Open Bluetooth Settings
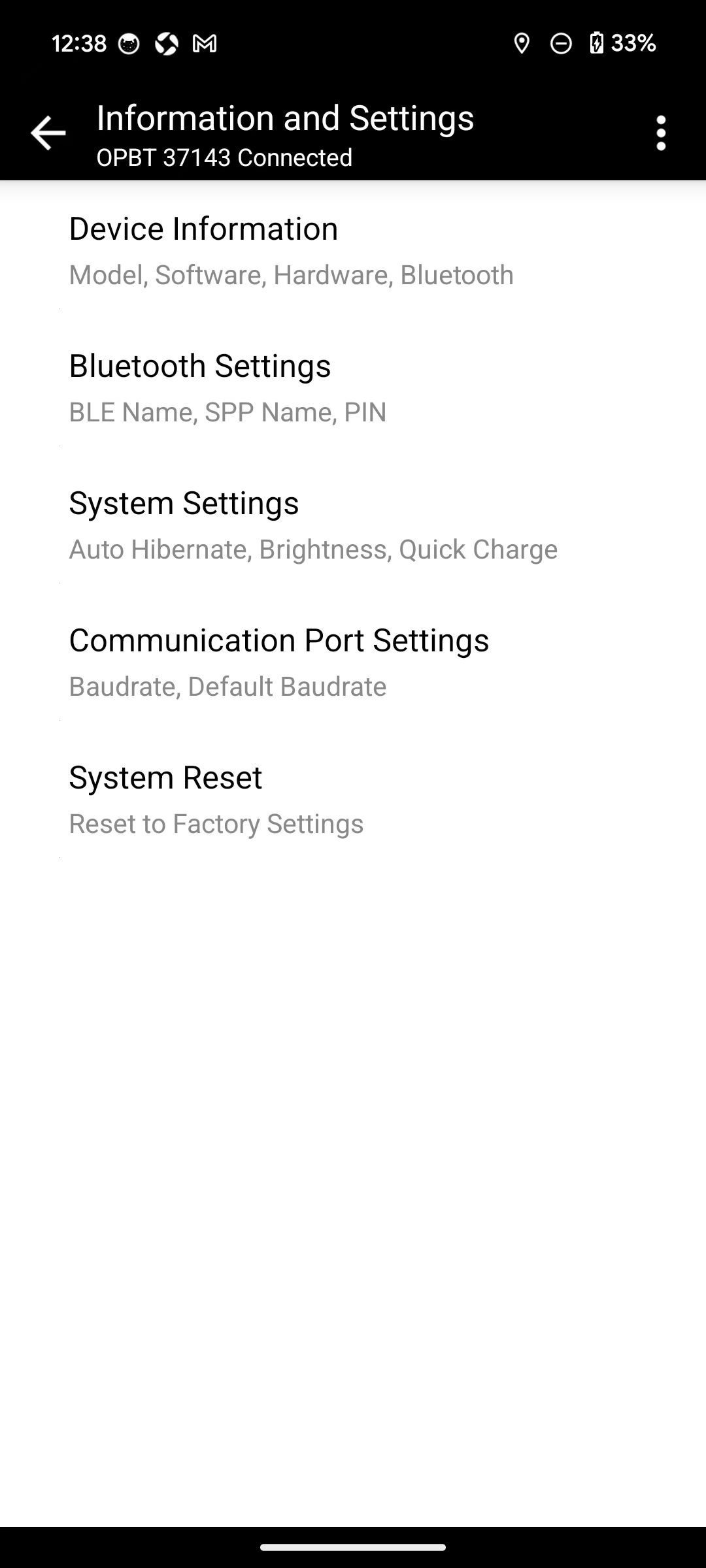The height and width of the screenshot is (1568, 706). [x=200, y=366]
